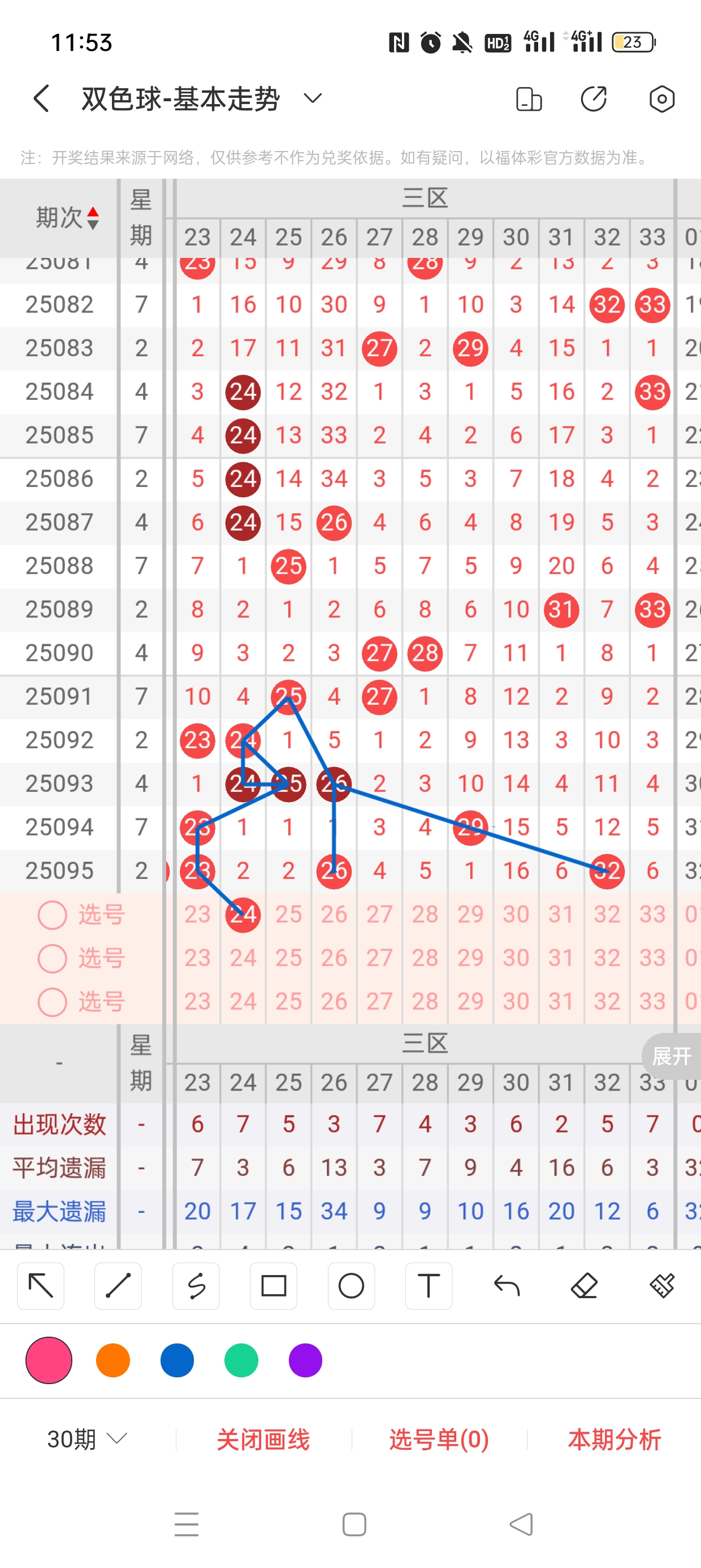Go back using the header arrow
The height and width of the screenshot is (1568, 701).
pos(41,98)
